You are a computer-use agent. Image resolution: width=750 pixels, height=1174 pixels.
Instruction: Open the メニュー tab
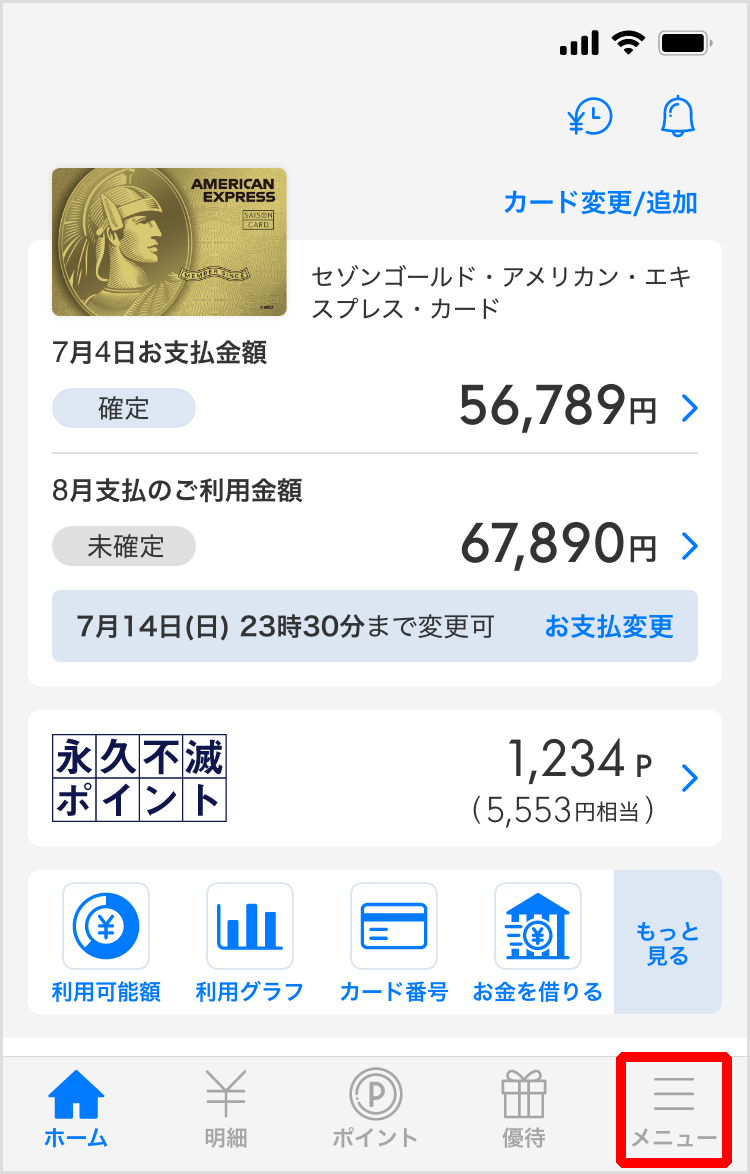pos(674,1108)
